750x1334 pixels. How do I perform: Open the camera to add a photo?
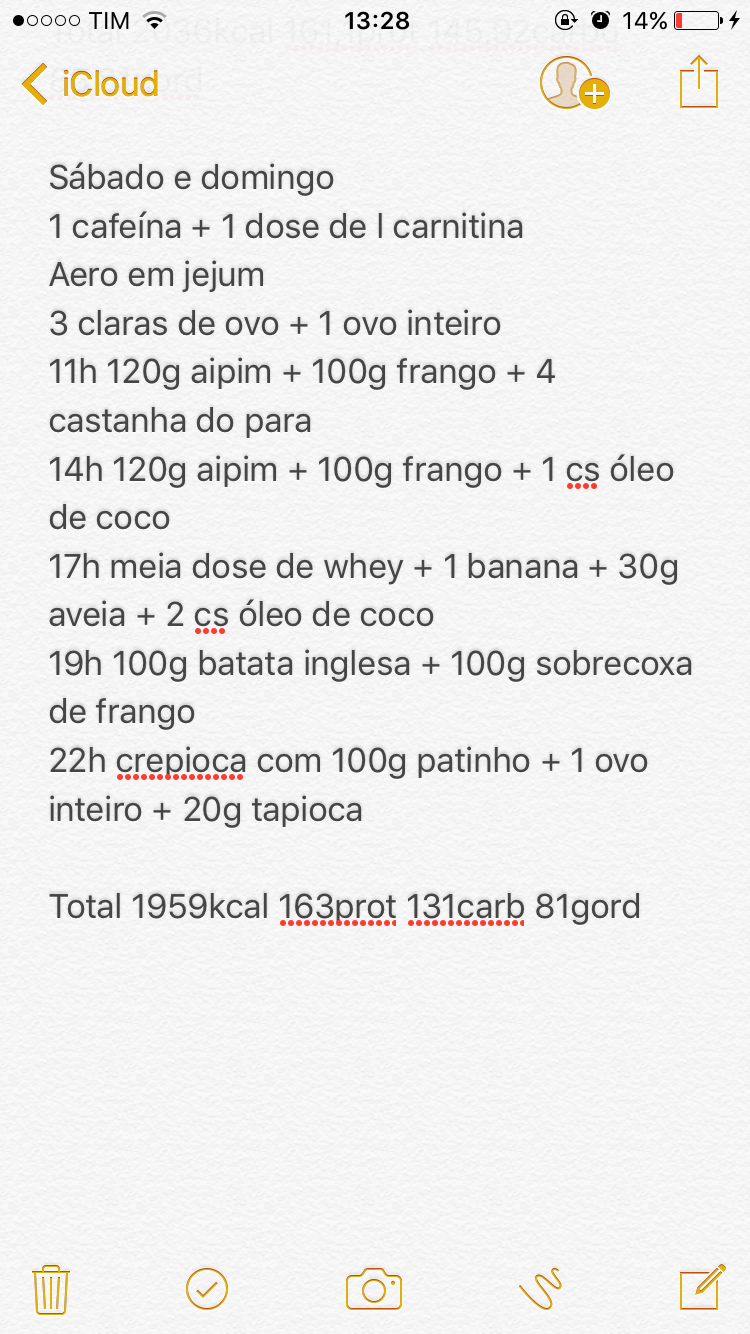click(x=374, y=1289)
